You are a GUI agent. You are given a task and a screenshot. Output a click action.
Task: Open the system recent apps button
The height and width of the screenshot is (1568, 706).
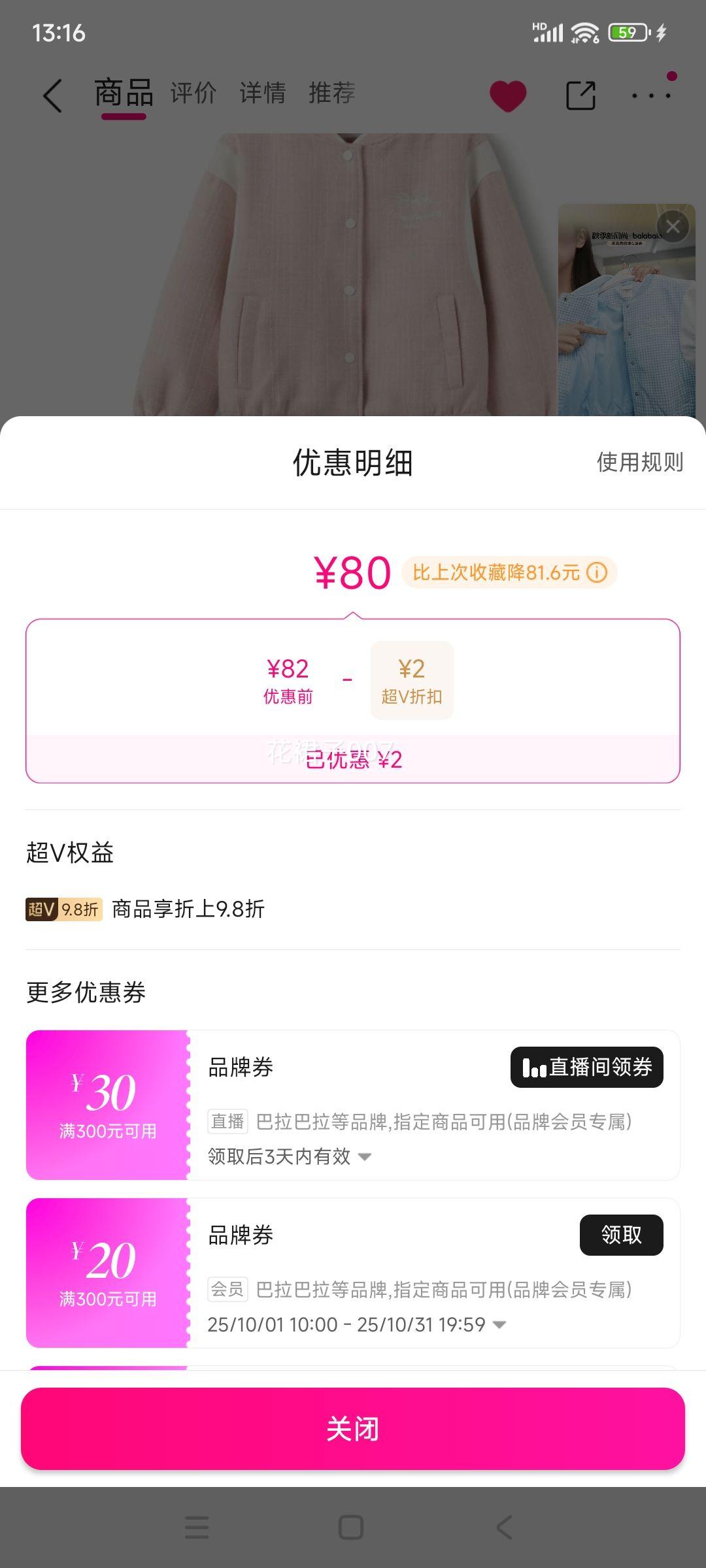click(197, 1527)
